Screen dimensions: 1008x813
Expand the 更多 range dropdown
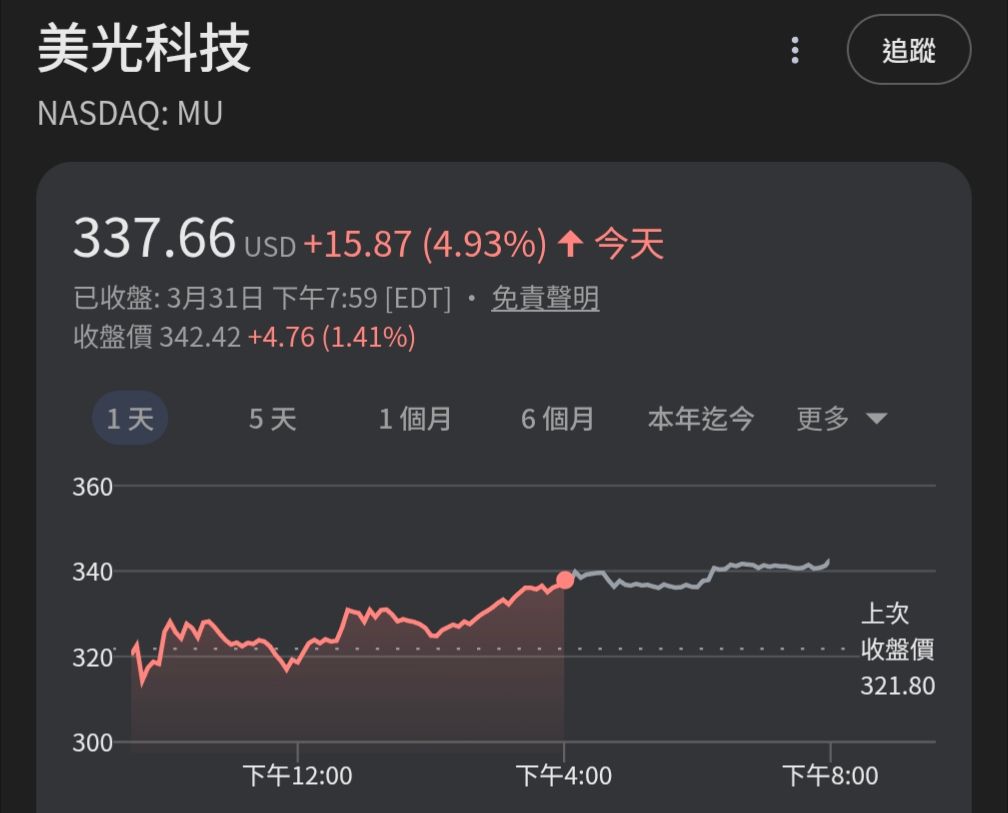tap(842, 418)
